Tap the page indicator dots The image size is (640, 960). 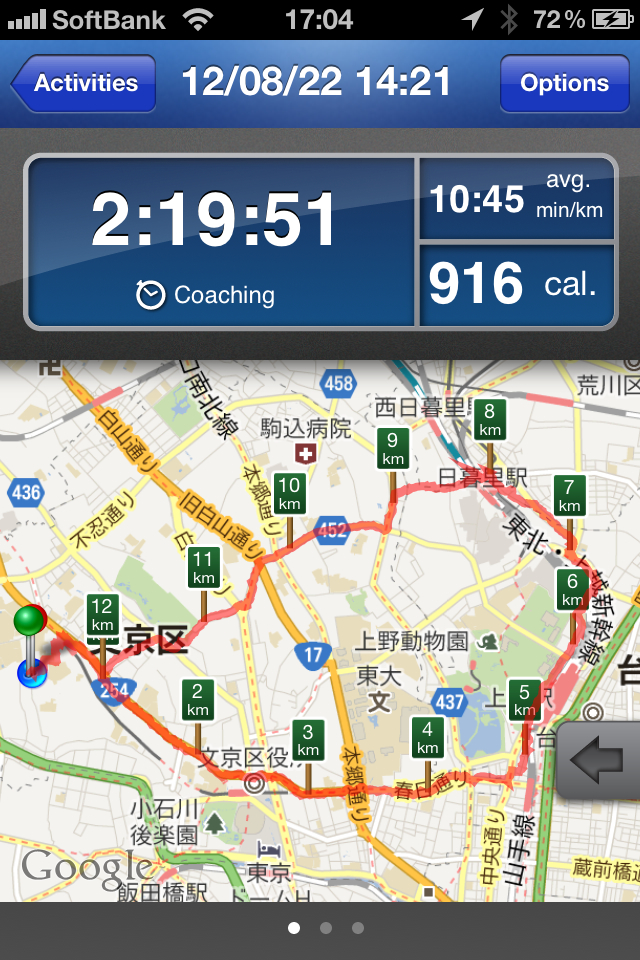pos(325,928)
